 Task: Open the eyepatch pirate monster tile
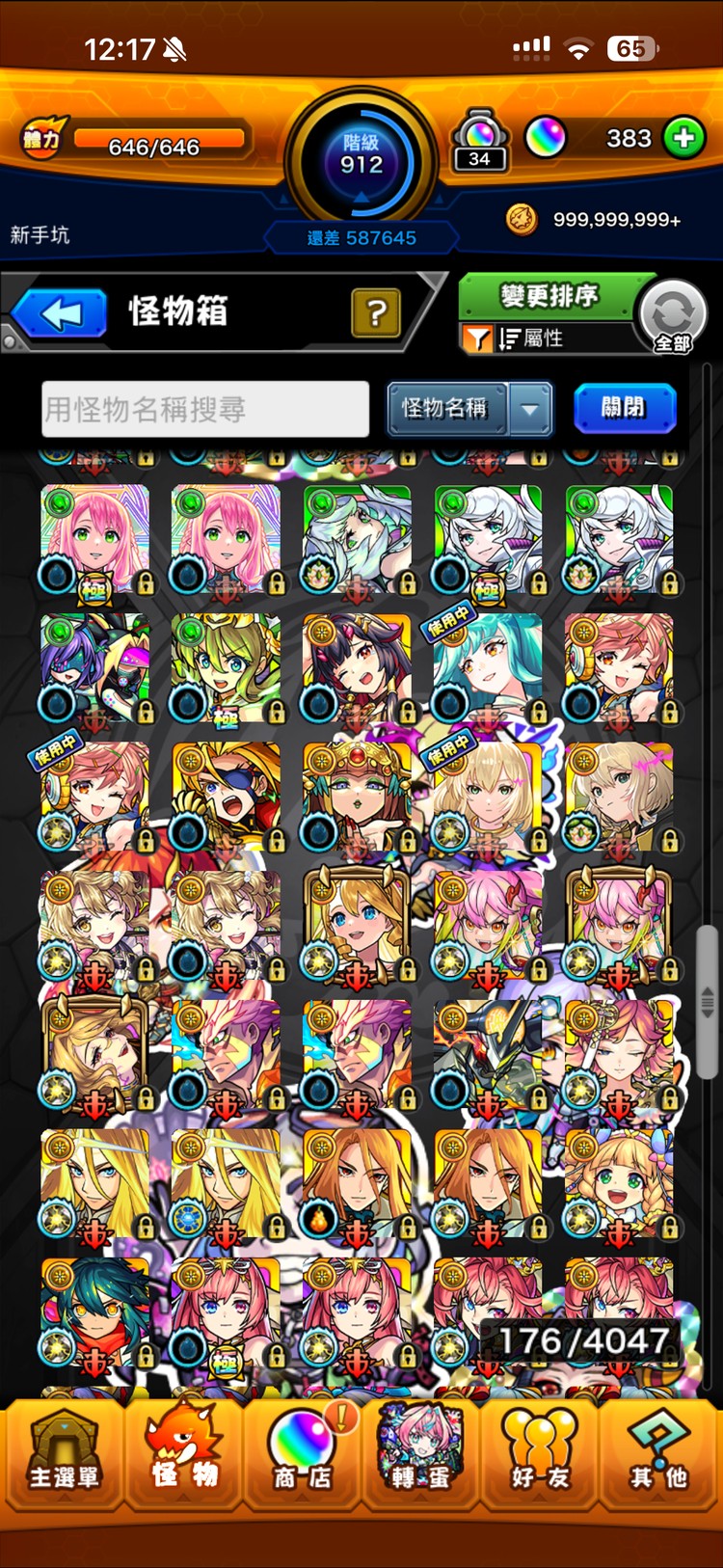227,797
